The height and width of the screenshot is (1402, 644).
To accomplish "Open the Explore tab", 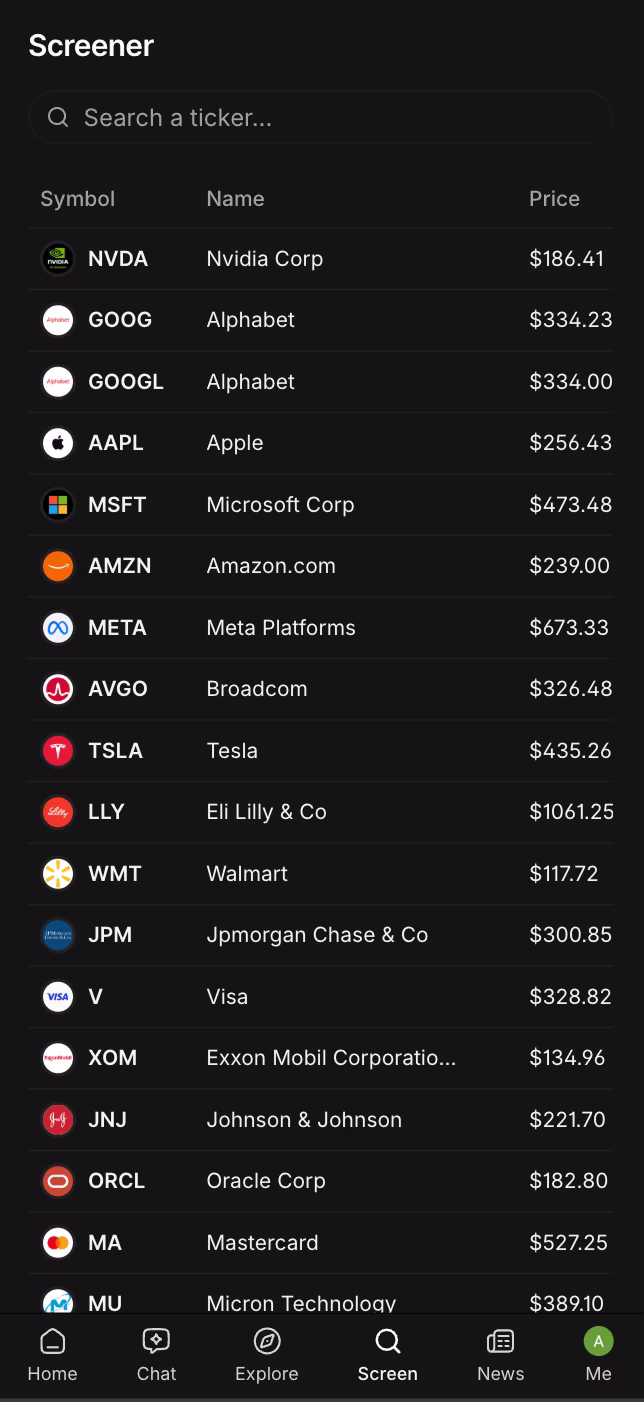I will 267,1355.
